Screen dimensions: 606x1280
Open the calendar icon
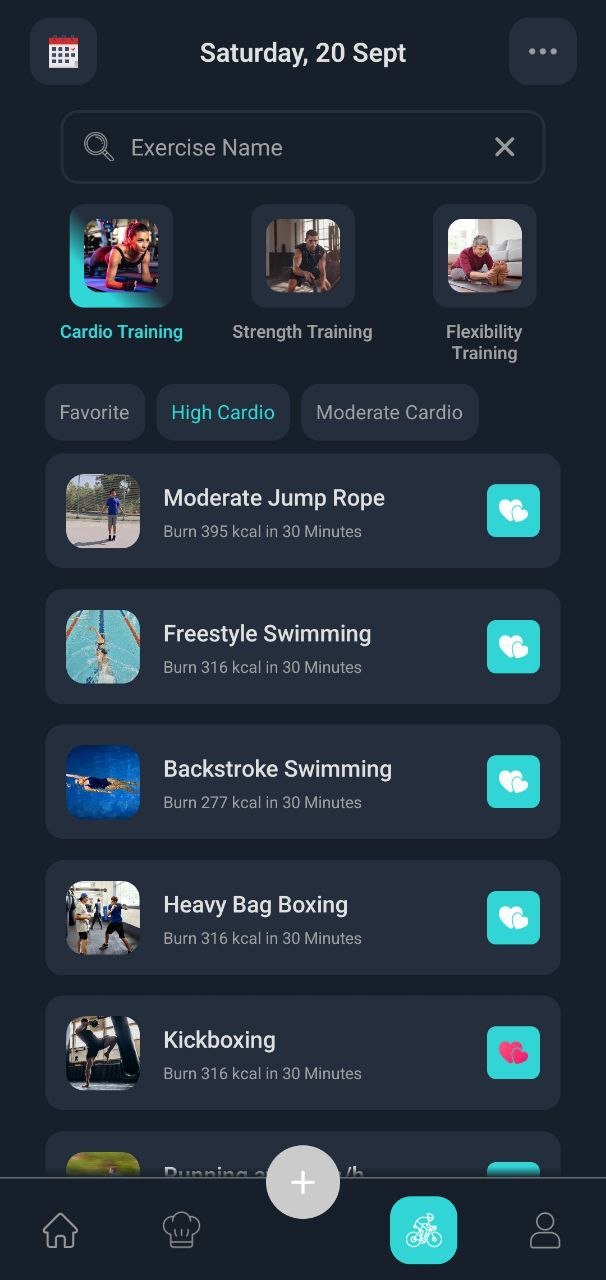tap(63, 52)
